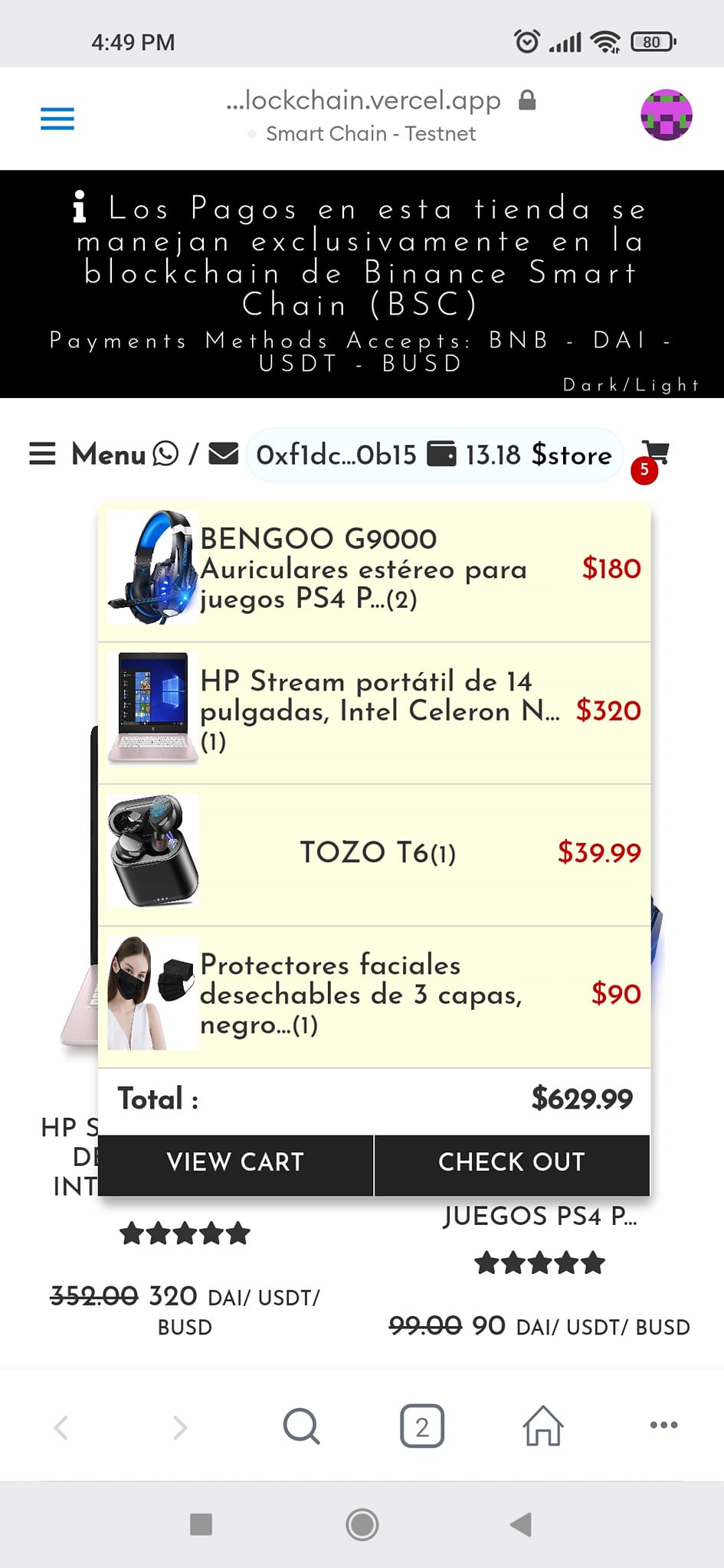This screenshot has height=1568, width=724.
Task: Go to the browser home page
Action: point(543,1426)
